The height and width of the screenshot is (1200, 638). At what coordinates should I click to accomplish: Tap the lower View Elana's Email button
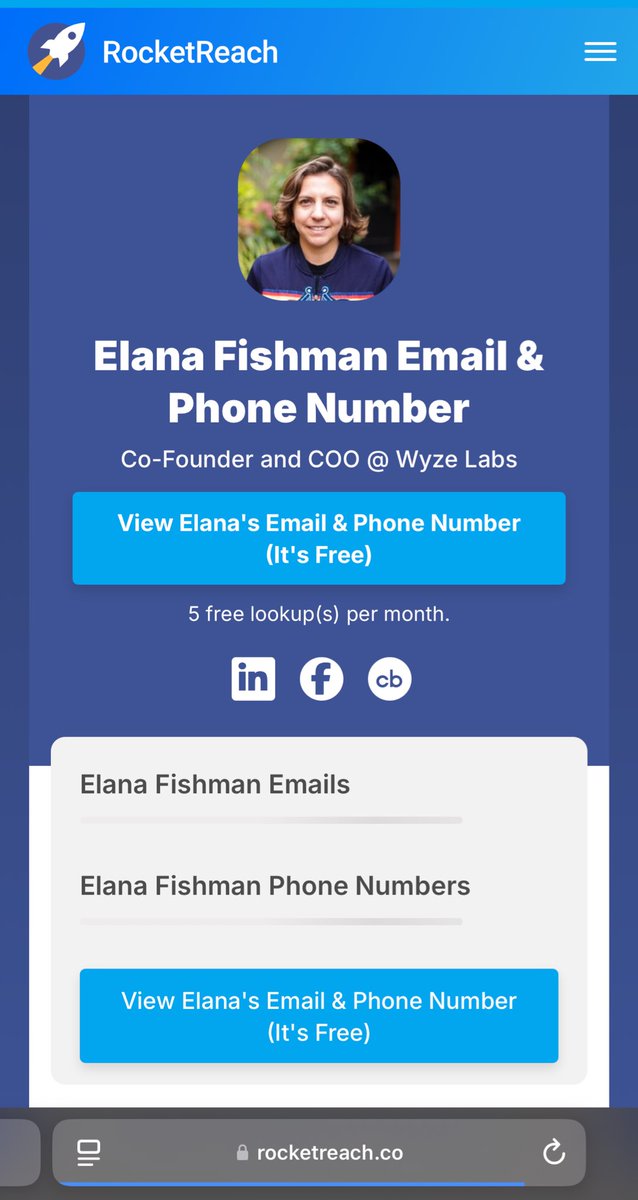319,1016
